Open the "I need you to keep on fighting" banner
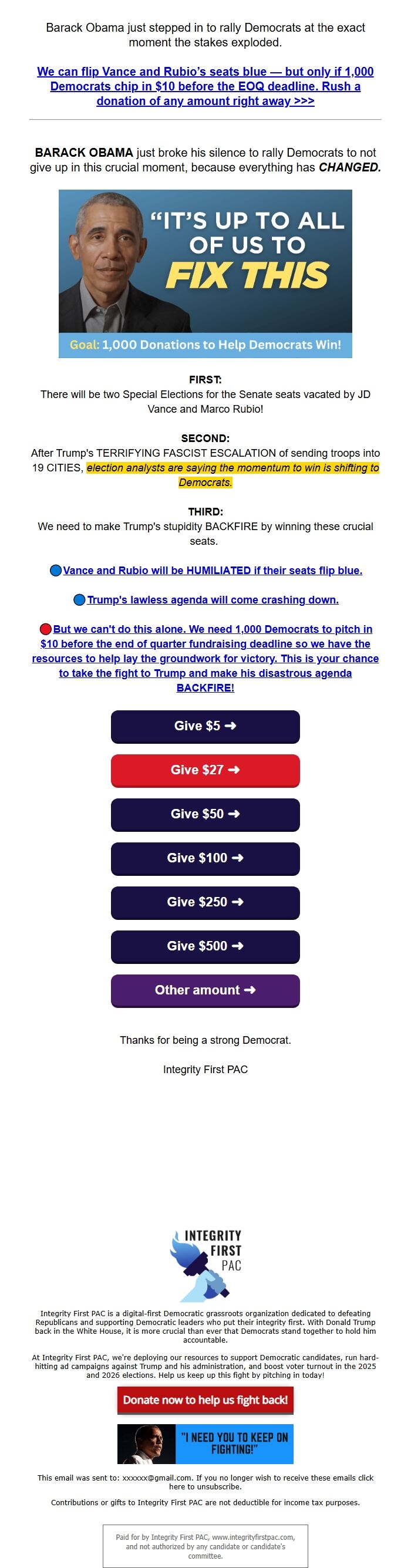Image resolution: width=411 pixels, height=1568 pixels. click(205, 1443)
